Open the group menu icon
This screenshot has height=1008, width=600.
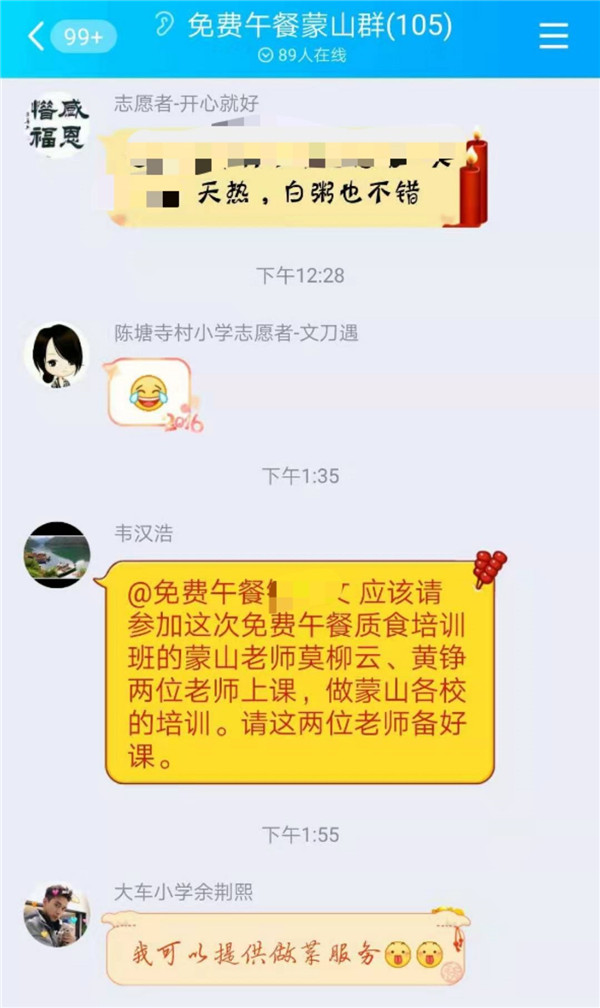(553, 36)
